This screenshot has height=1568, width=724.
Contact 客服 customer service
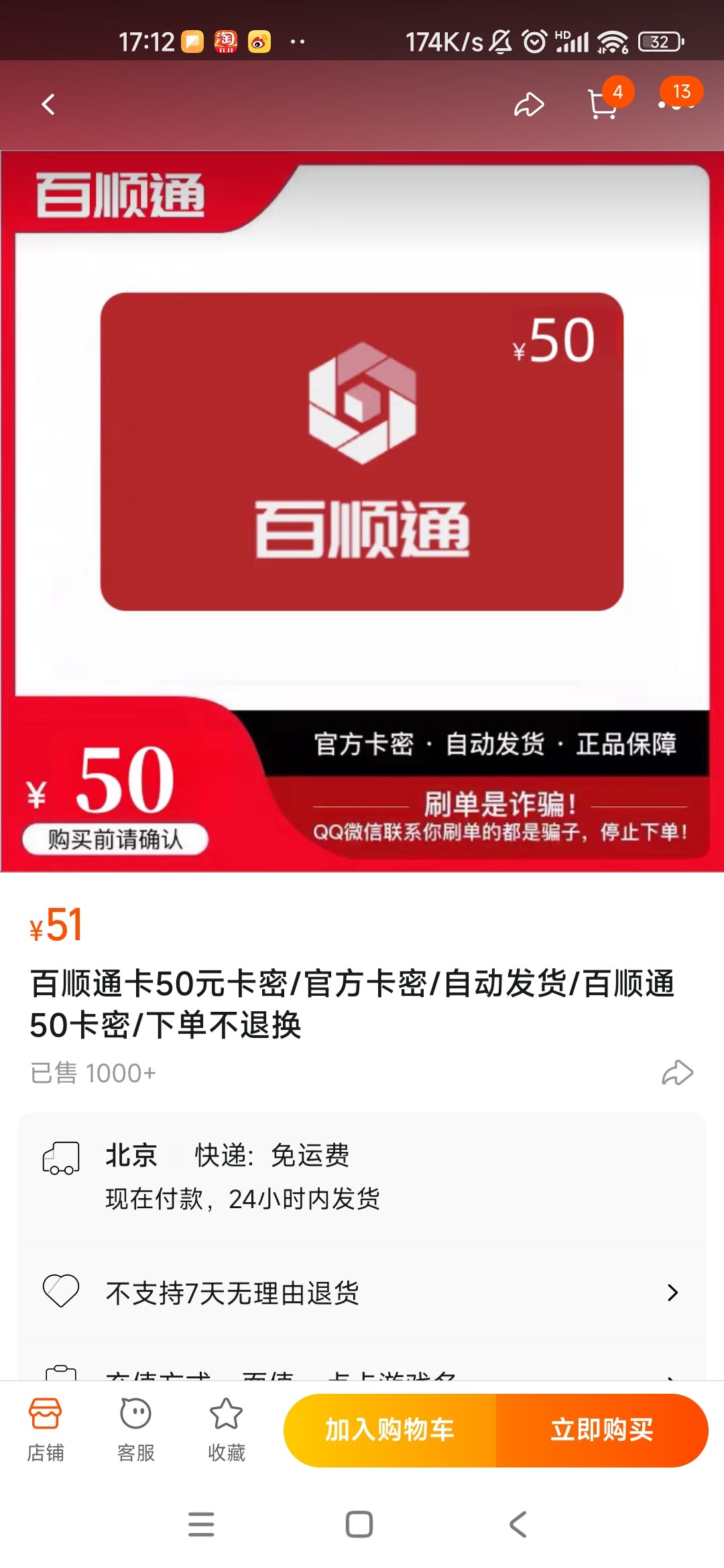136,1429
